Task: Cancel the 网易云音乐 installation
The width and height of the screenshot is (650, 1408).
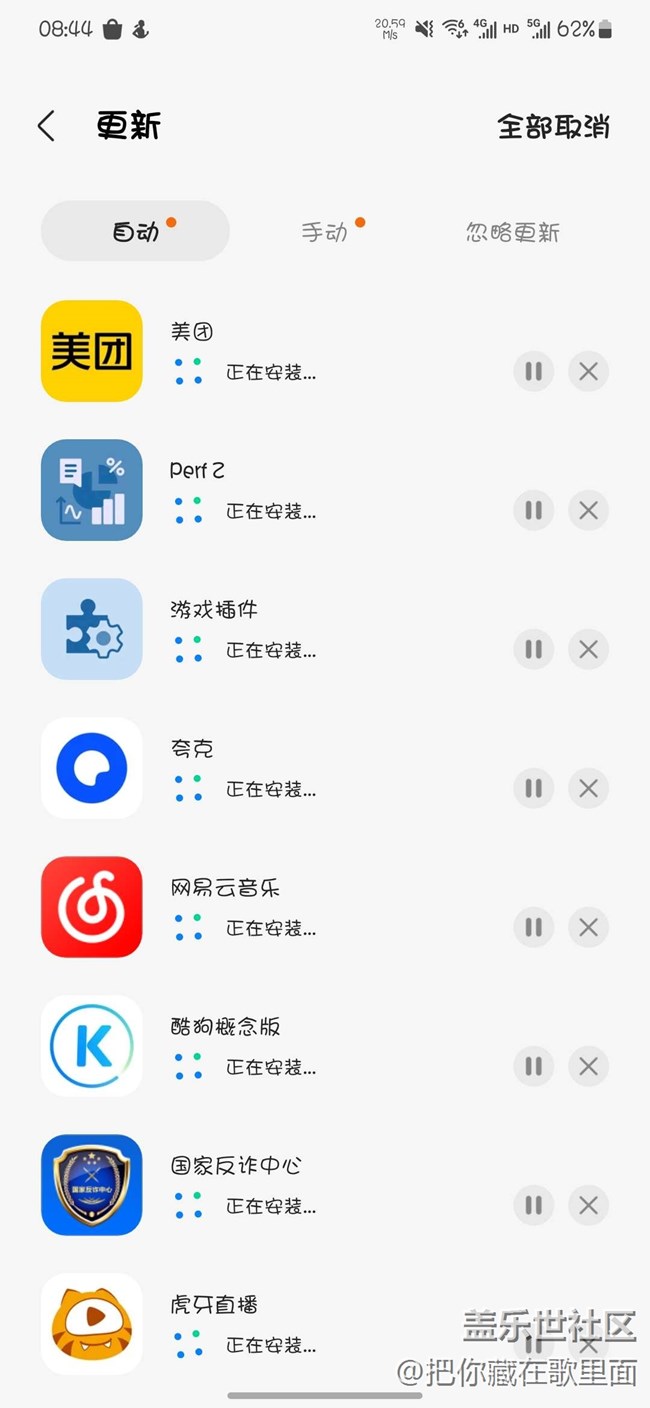Action: (588, 928)
